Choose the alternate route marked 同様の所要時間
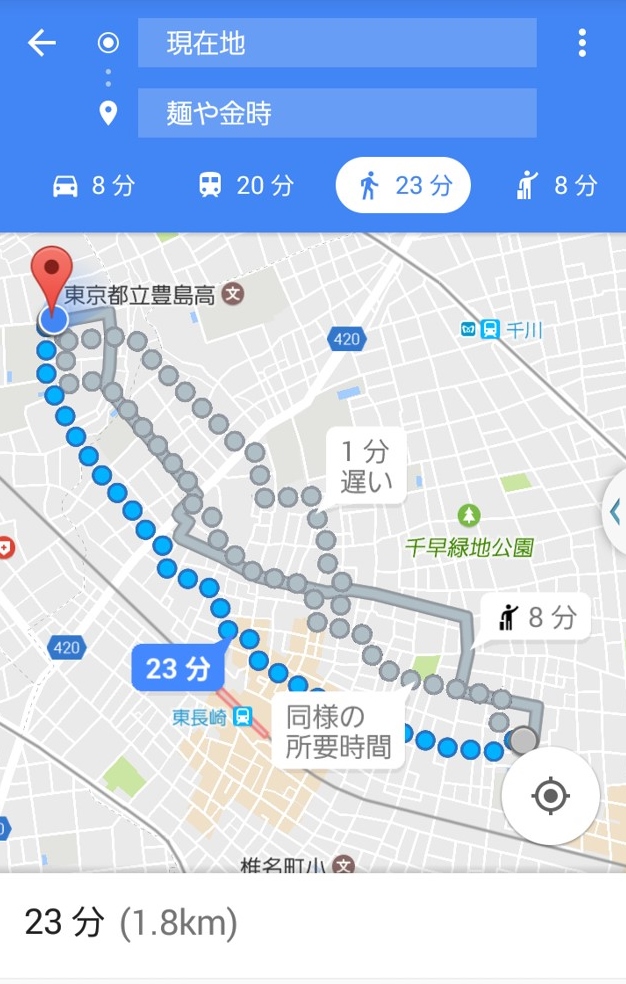 (x=338, y=732)
